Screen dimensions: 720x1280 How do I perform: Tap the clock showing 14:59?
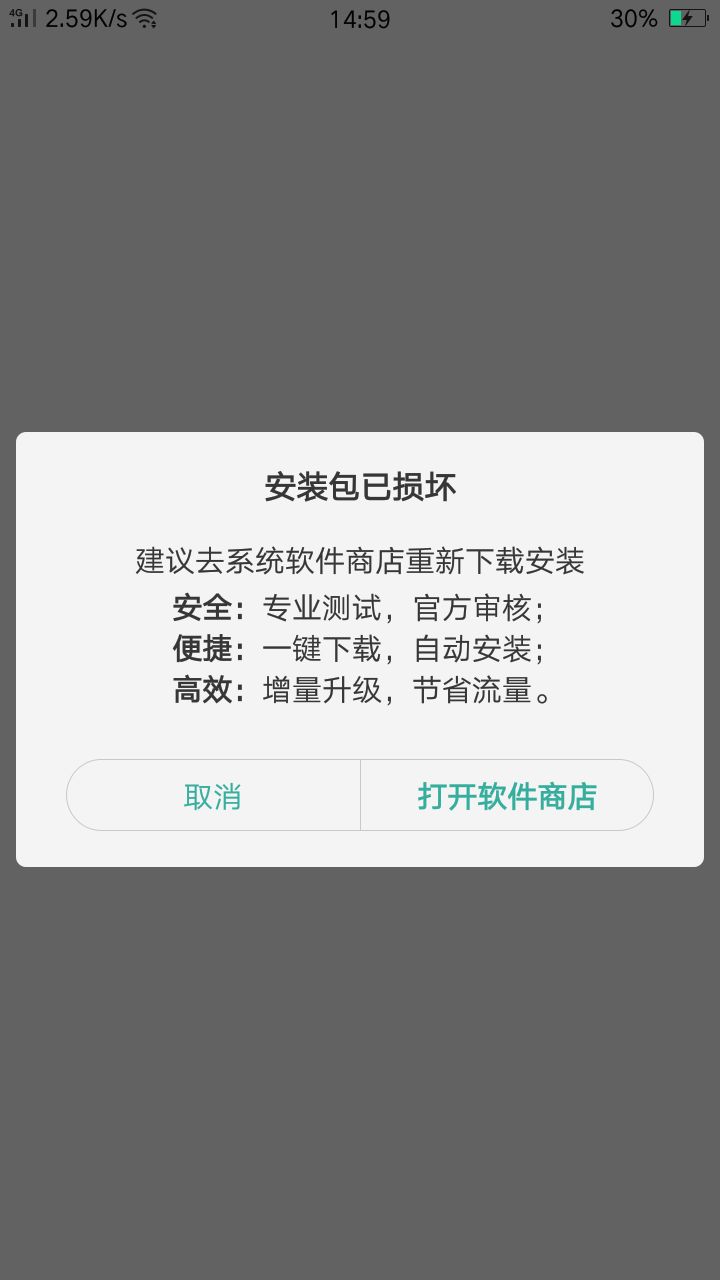coord(360,18)
